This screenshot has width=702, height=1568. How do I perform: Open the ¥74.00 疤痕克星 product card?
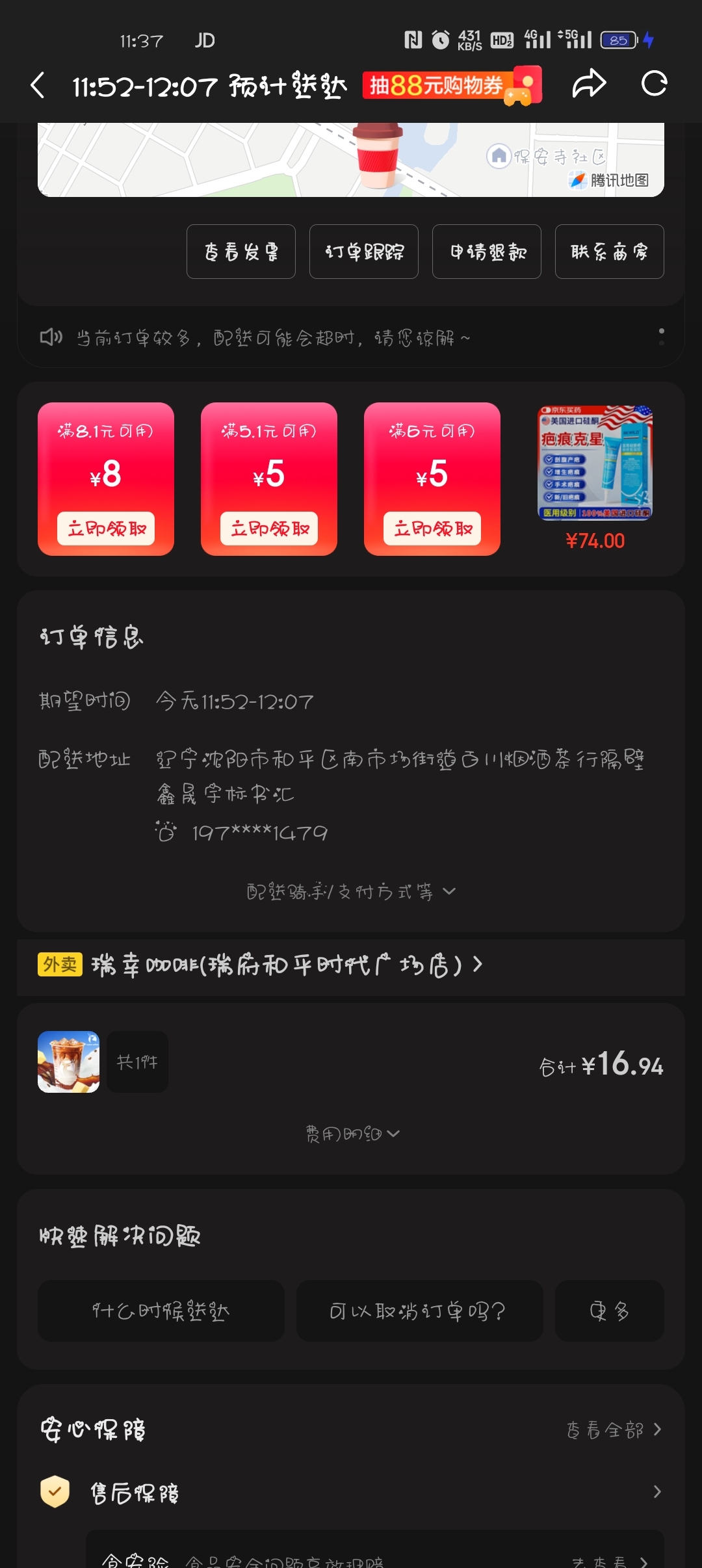pyautogui.click(x=595, y=478)
